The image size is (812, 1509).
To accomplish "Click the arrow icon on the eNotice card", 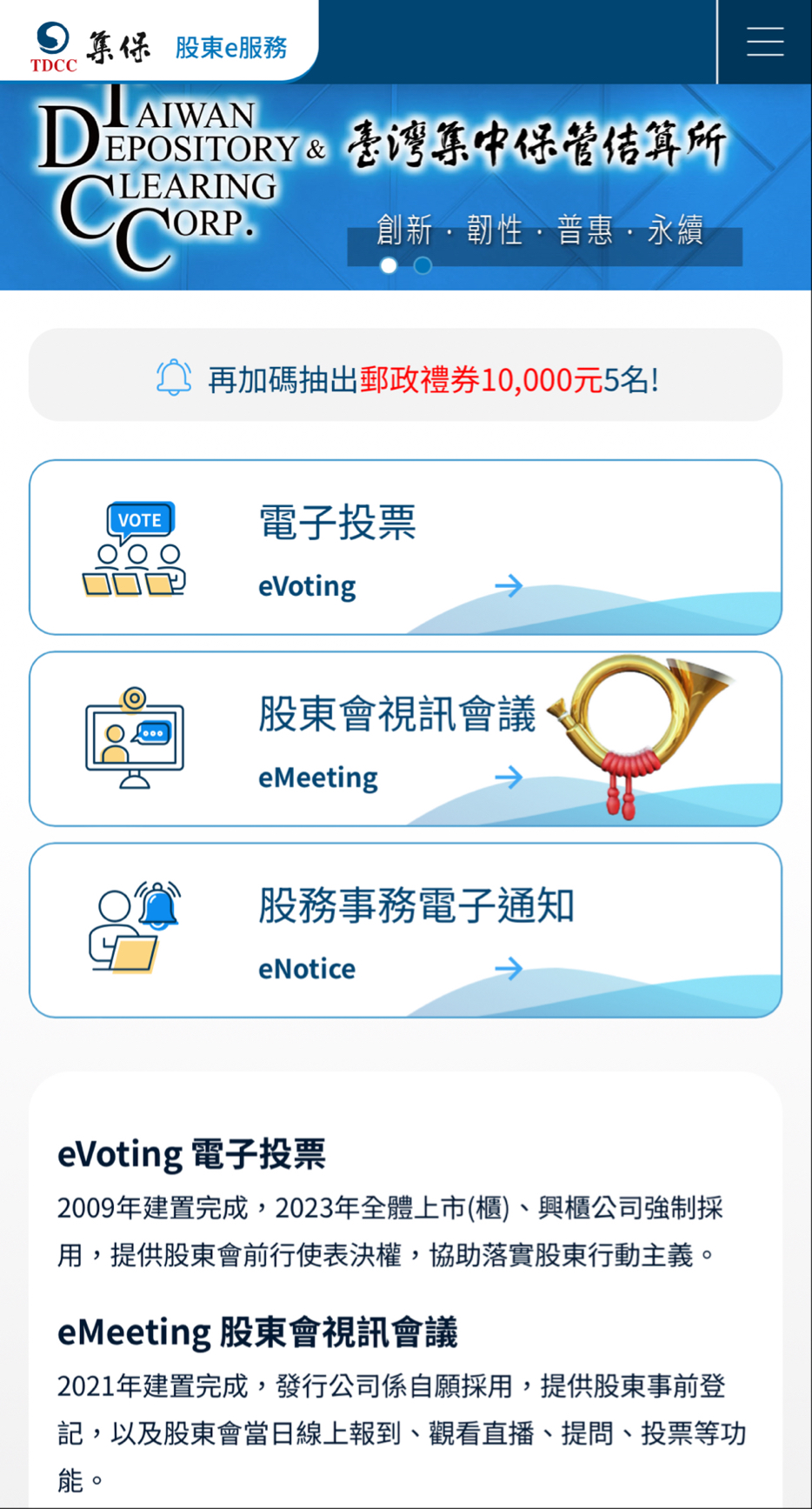I will point(509,969).
